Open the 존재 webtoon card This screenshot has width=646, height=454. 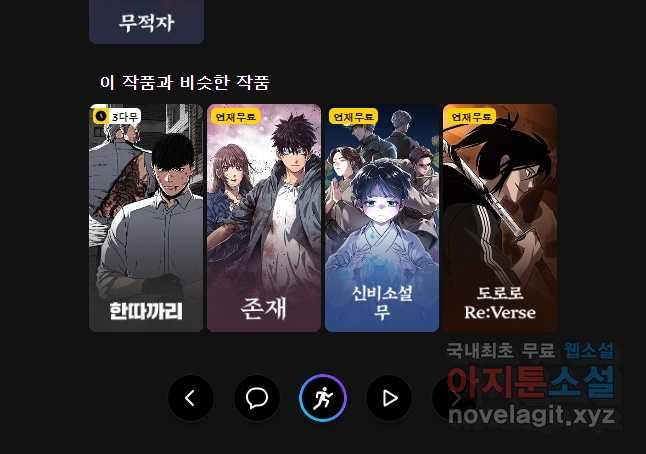pos(264,218)
